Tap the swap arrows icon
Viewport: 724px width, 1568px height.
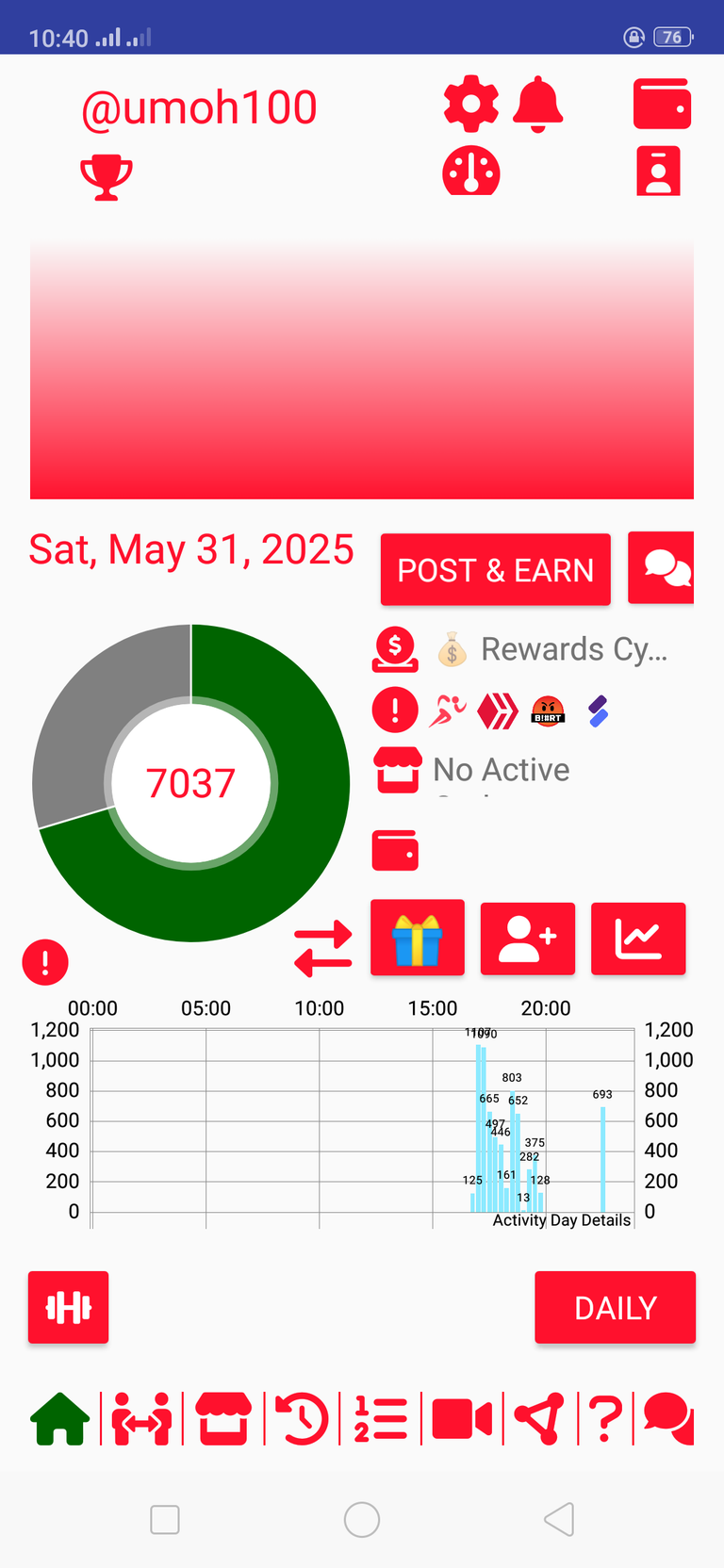(x=323, y=949)
